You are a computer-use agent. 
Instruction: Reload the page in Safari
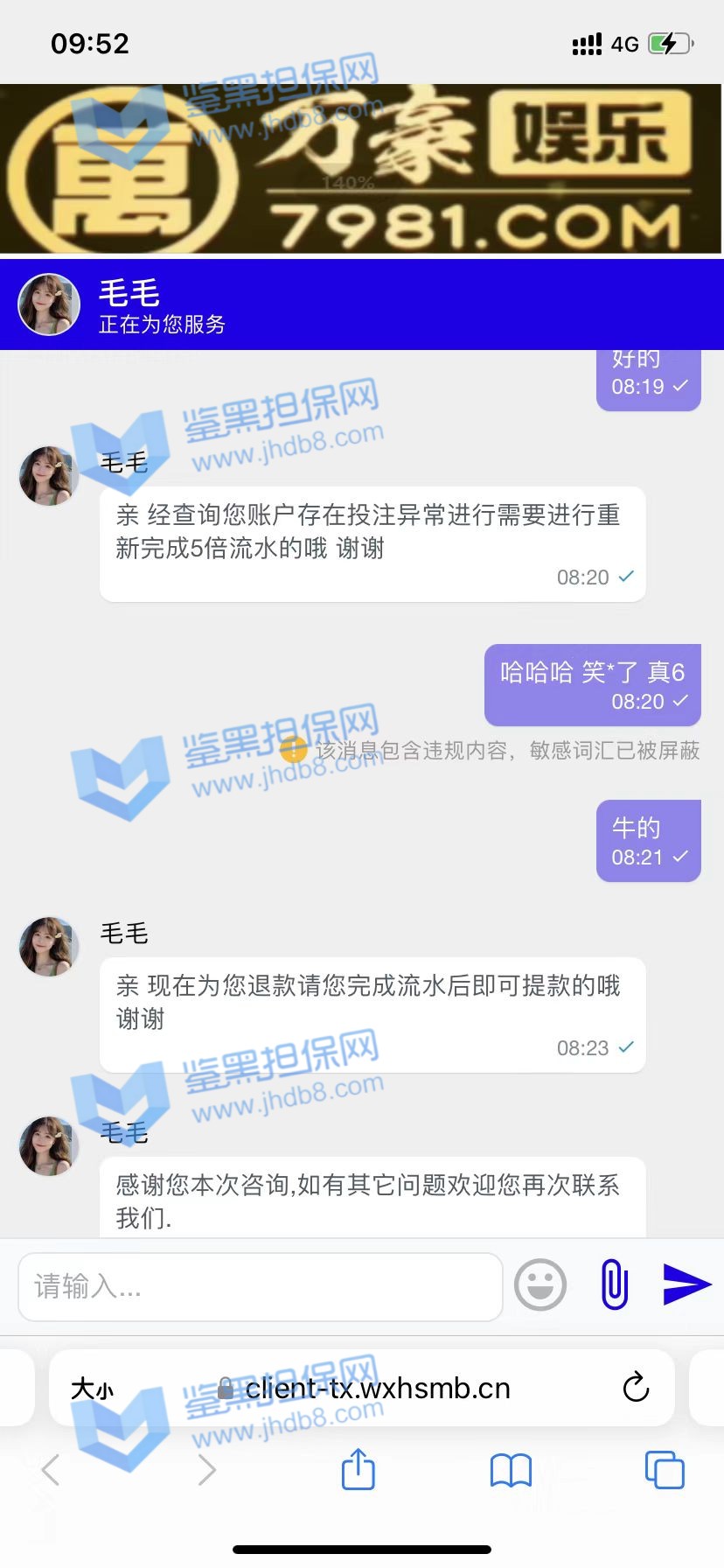coord(636,1387)
